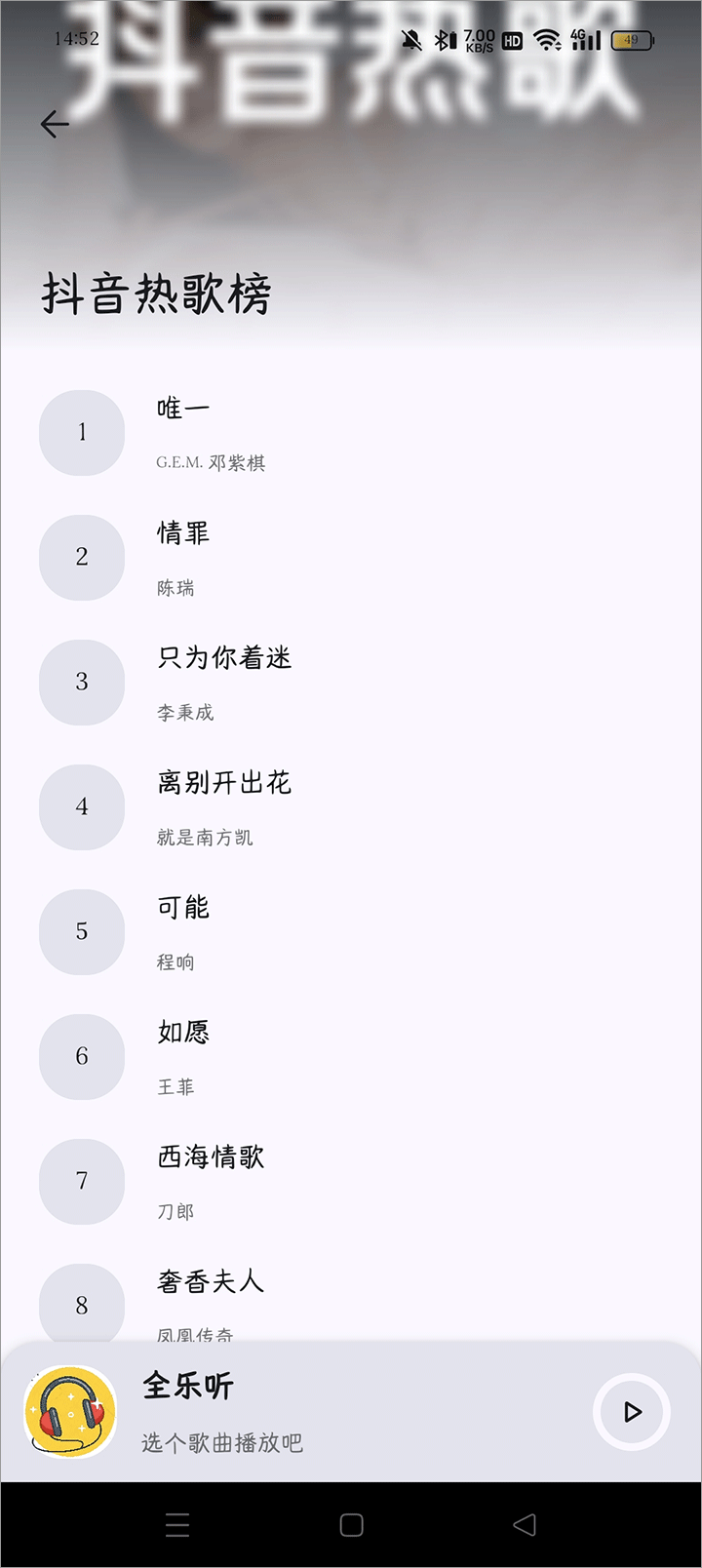Tap the system back button in the navigation bar
This screenshot has height=1568, width=702.
[x=525, y=1524]
